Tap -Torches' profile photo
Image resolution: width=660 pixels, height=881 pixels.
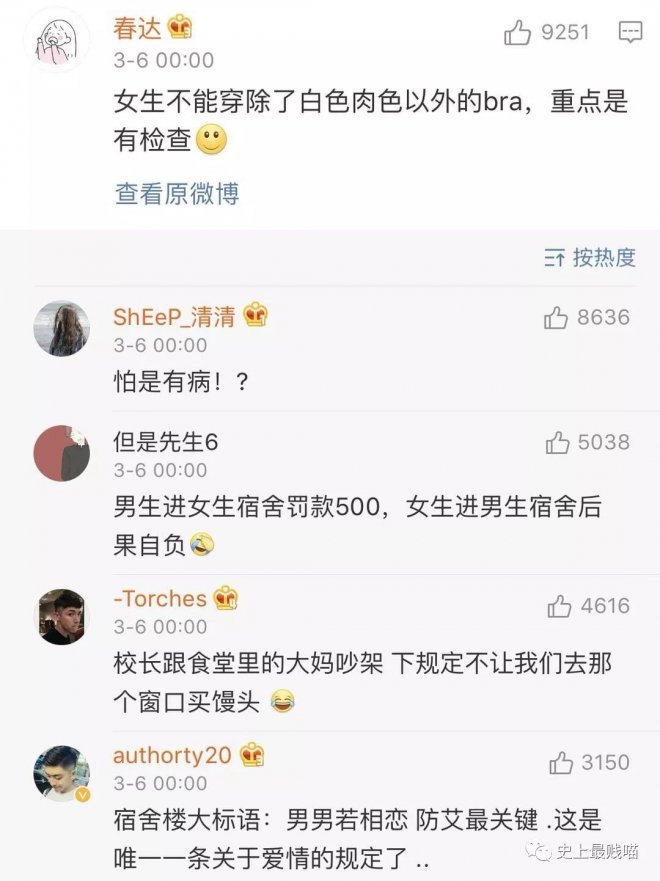tap(62, 616)
